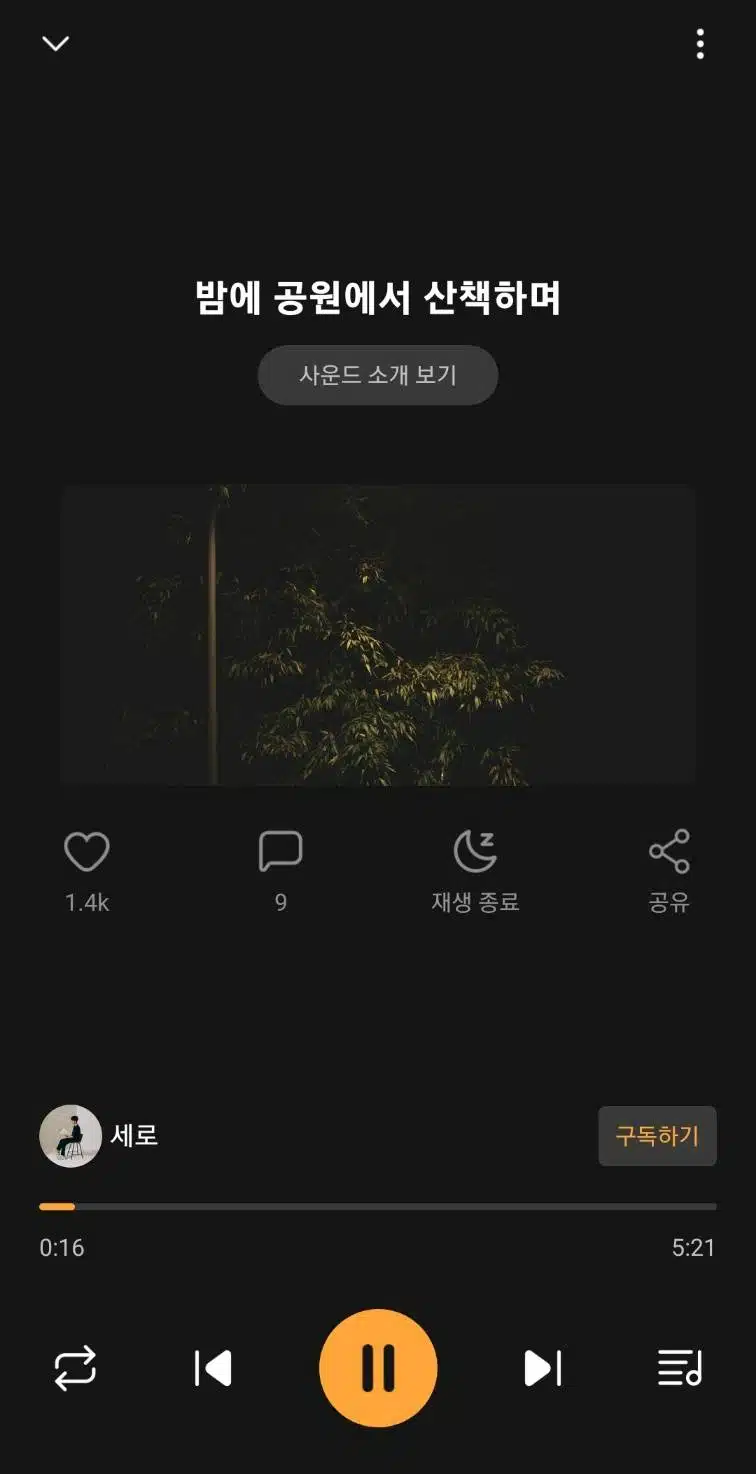The width and height of the screenshot is (756, 1474).
Task: Open the comments bubble icon
Action: 280,852
